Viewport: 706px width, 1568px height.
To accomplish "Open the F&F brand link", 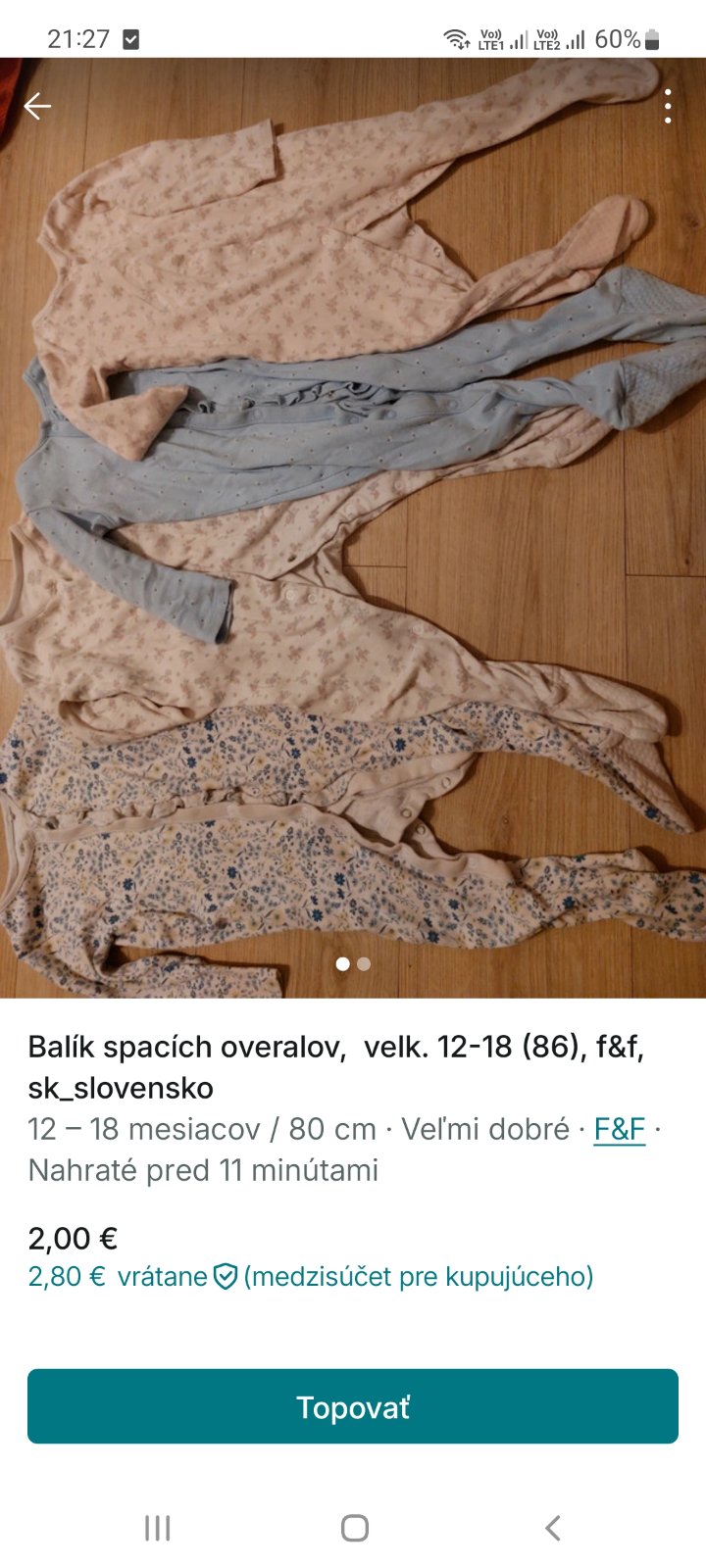I will 620,1129.
